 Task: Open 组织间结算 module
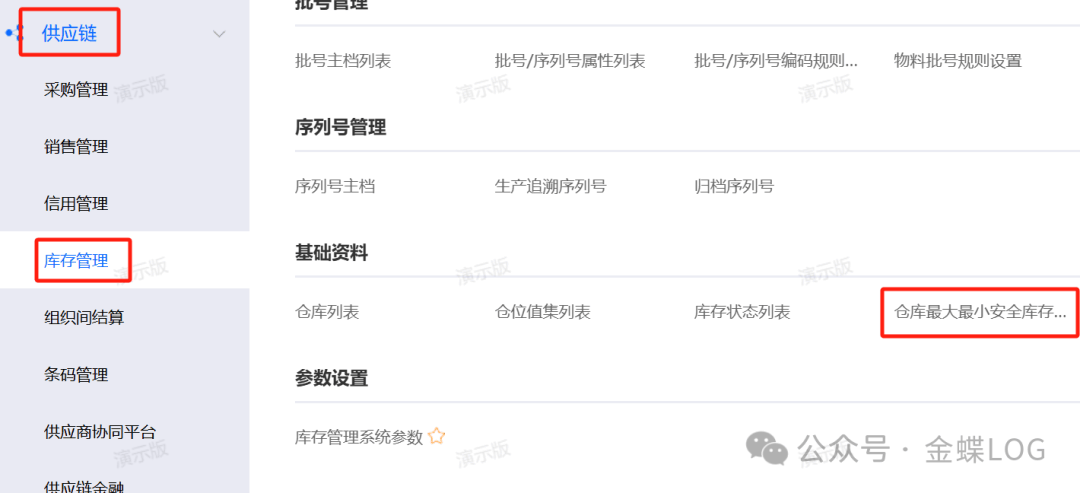coord(84,318)
